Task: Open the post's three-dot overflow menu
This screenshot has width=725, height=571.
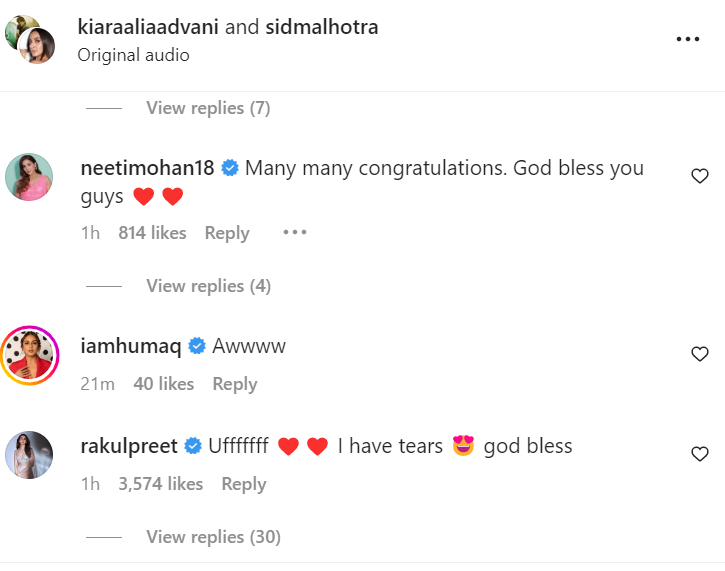Action: coord(687,39)
